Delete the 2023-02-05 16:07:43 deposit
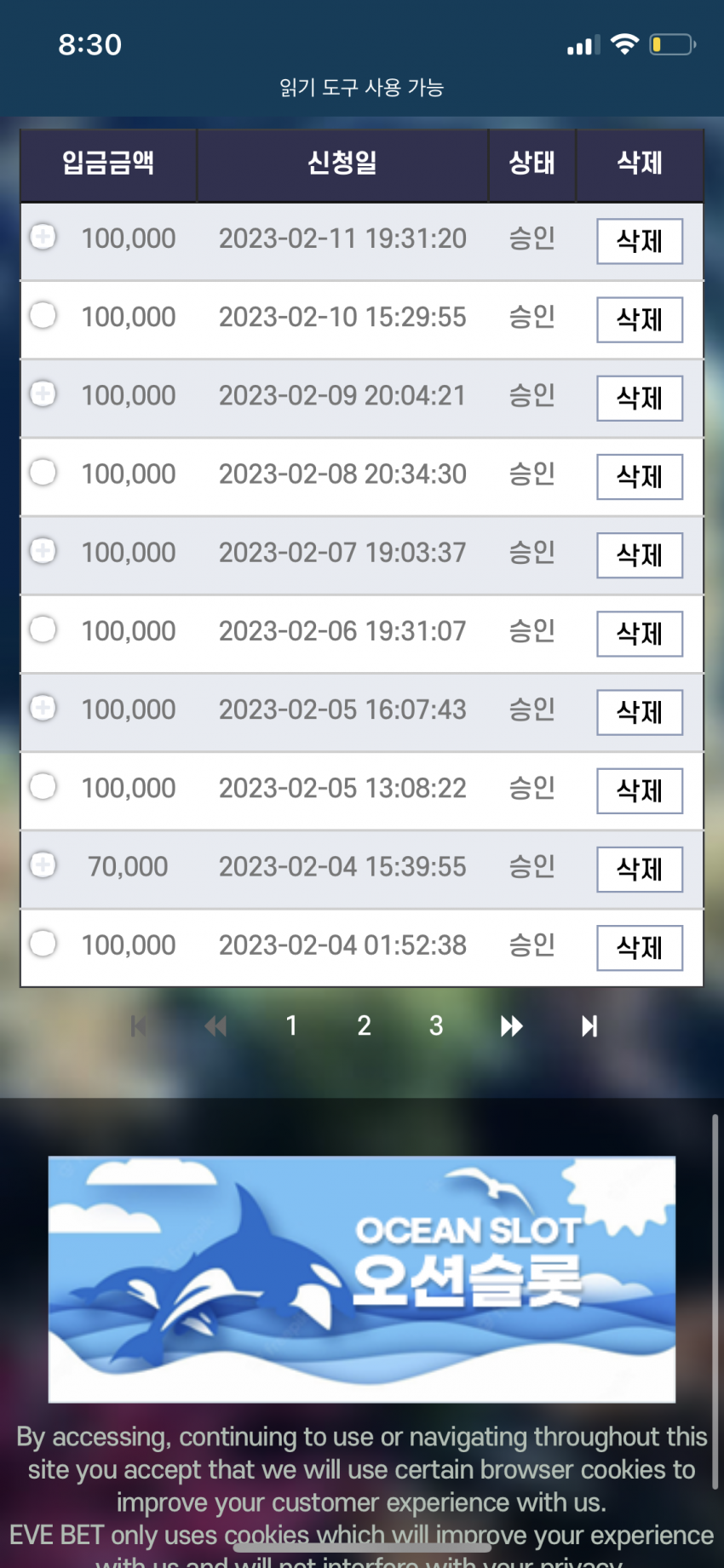 (640, 712)
